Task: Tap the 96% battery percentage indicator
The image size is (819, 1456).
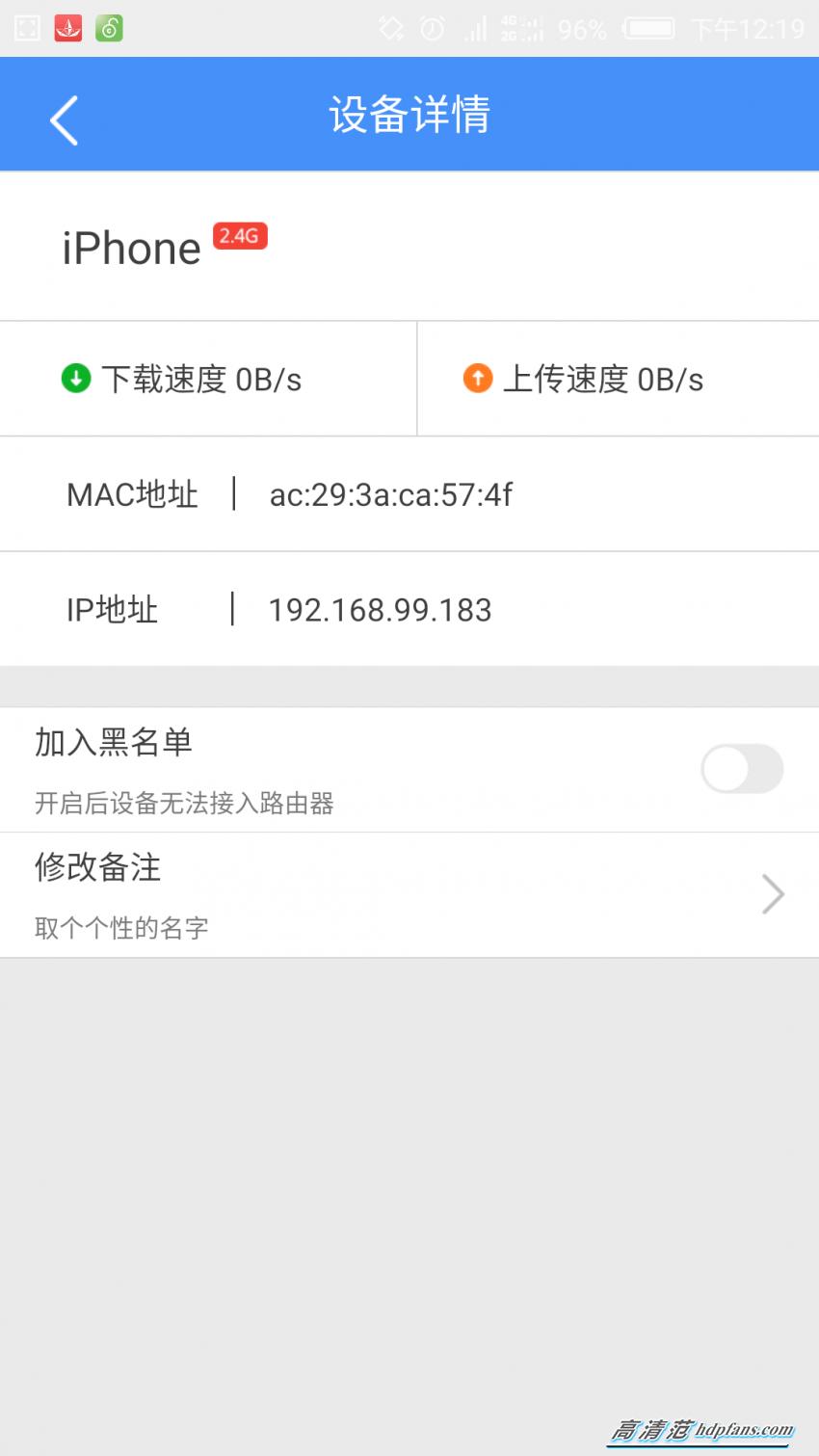Action: [582, 28]
